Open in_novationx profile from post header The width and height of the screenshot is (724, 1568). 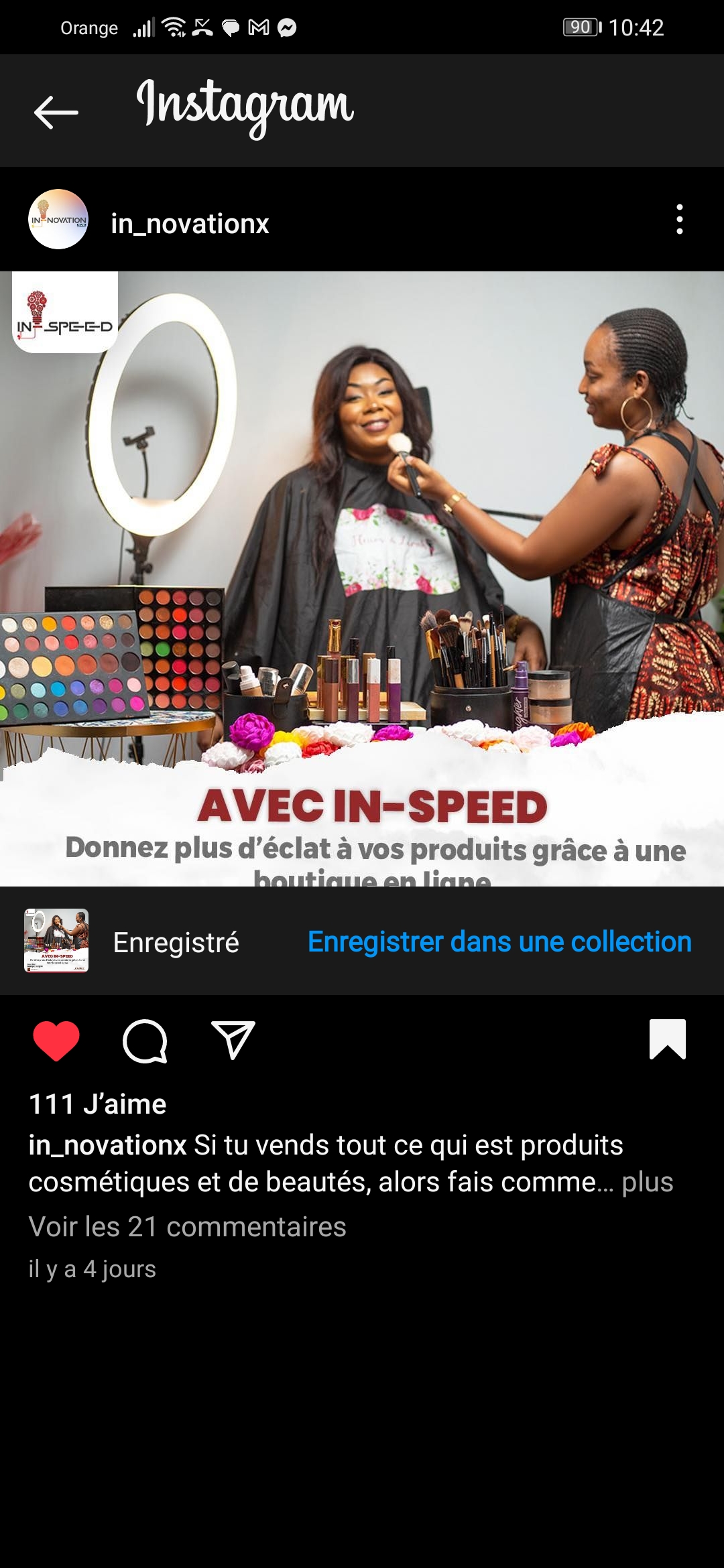(190, 223)
